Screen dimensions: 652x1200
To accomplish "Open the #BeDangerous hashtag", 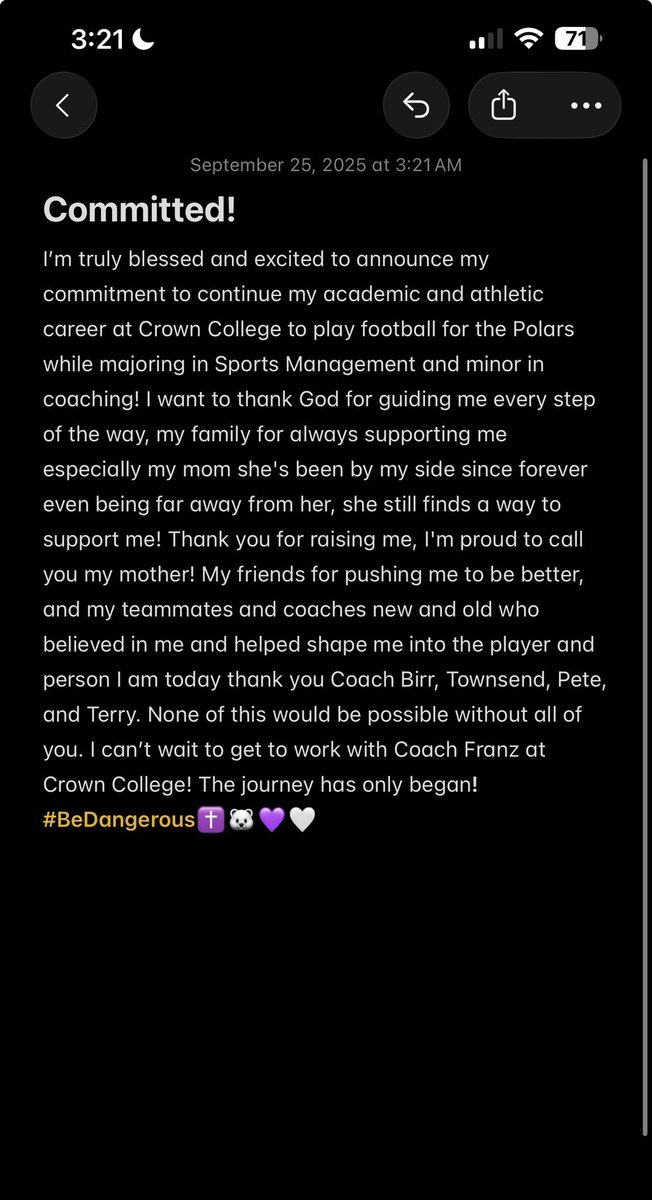I will tap(119, 821).
